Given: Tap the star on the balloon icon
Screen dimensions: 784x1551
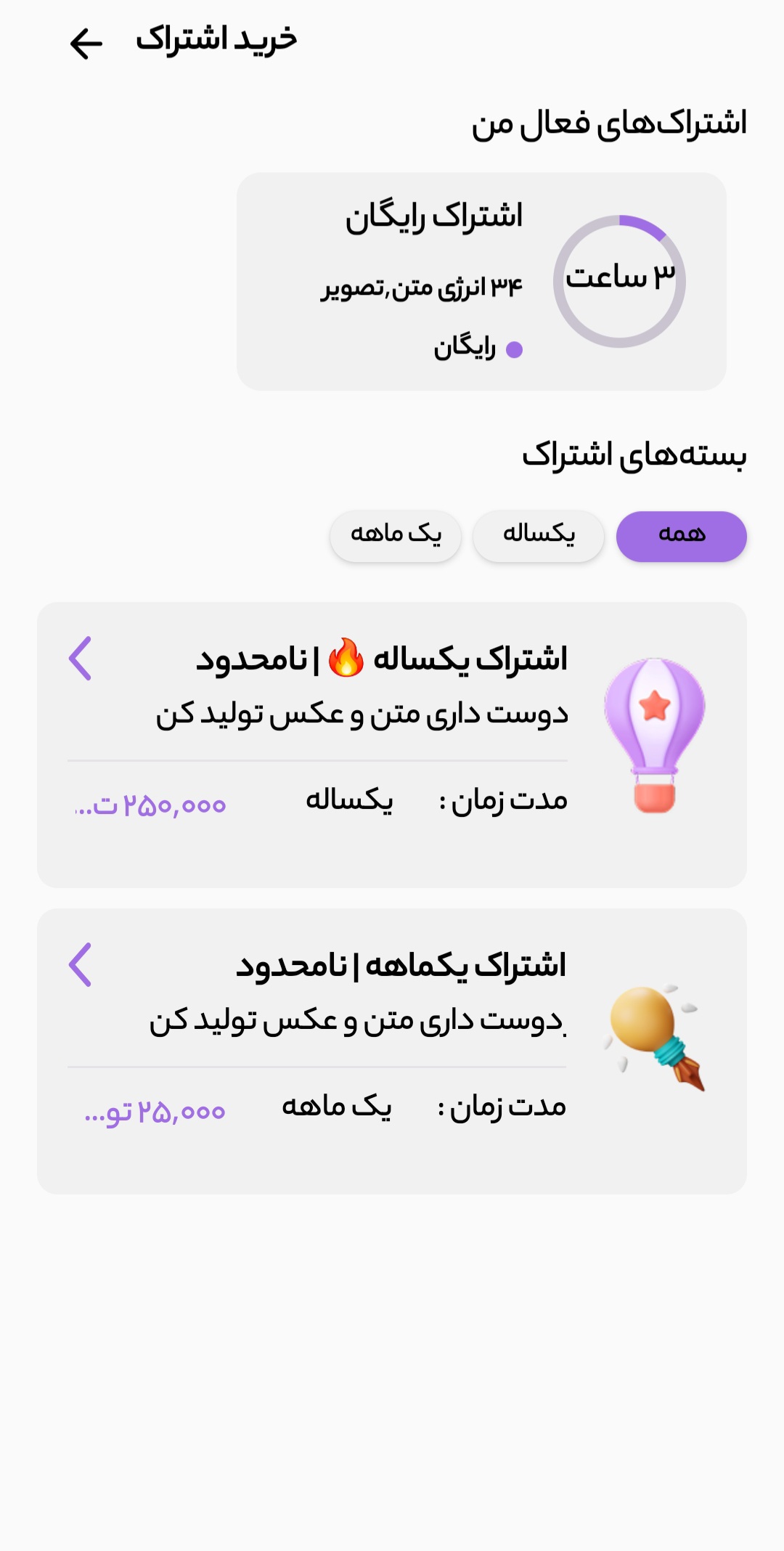Looking at the screenshot, I should click(656, 703).
